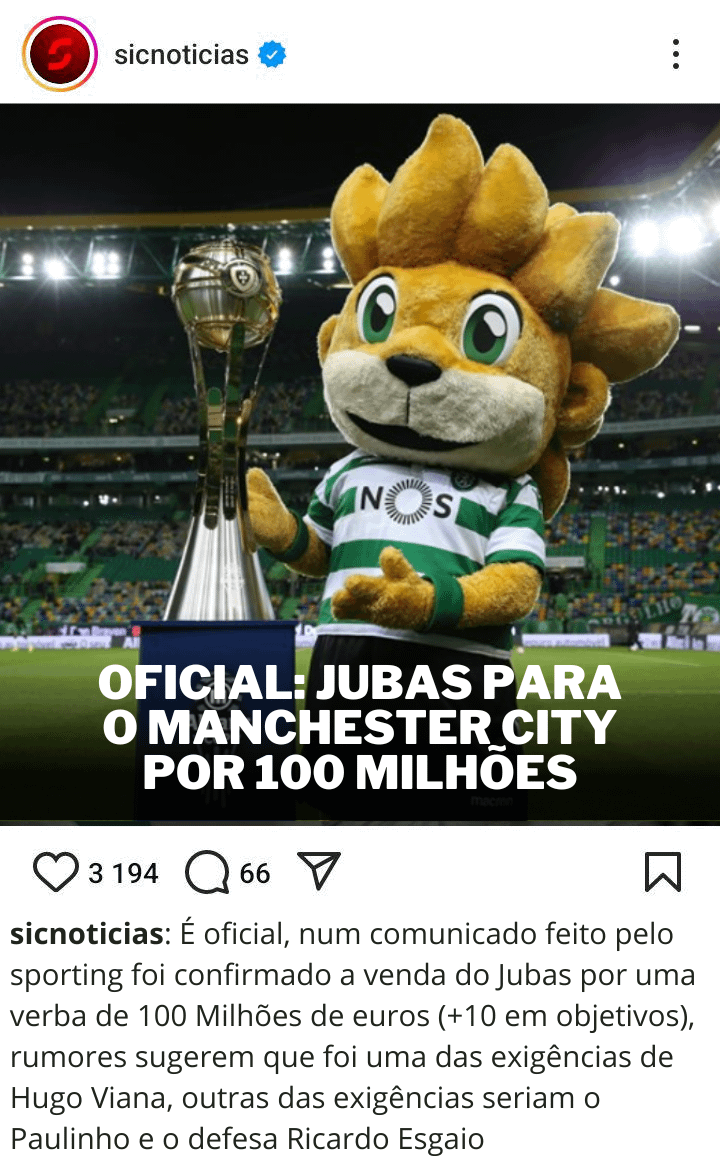Share this post via paper plane
Viewport: 720px width, 1156px height.
[320, 872]
